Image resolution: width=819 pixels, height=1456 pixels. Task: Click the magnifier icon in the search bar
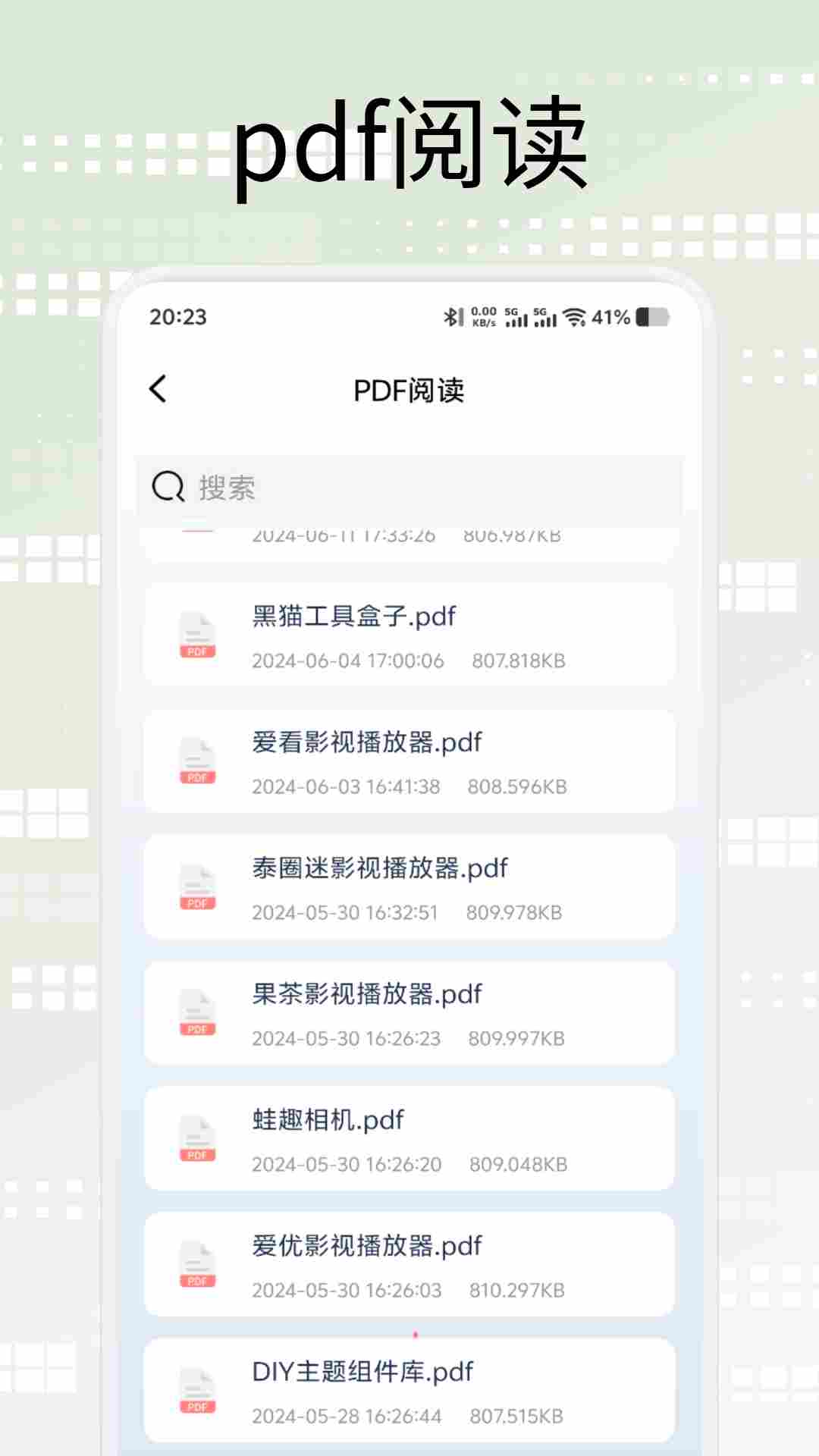pos(168,488)
